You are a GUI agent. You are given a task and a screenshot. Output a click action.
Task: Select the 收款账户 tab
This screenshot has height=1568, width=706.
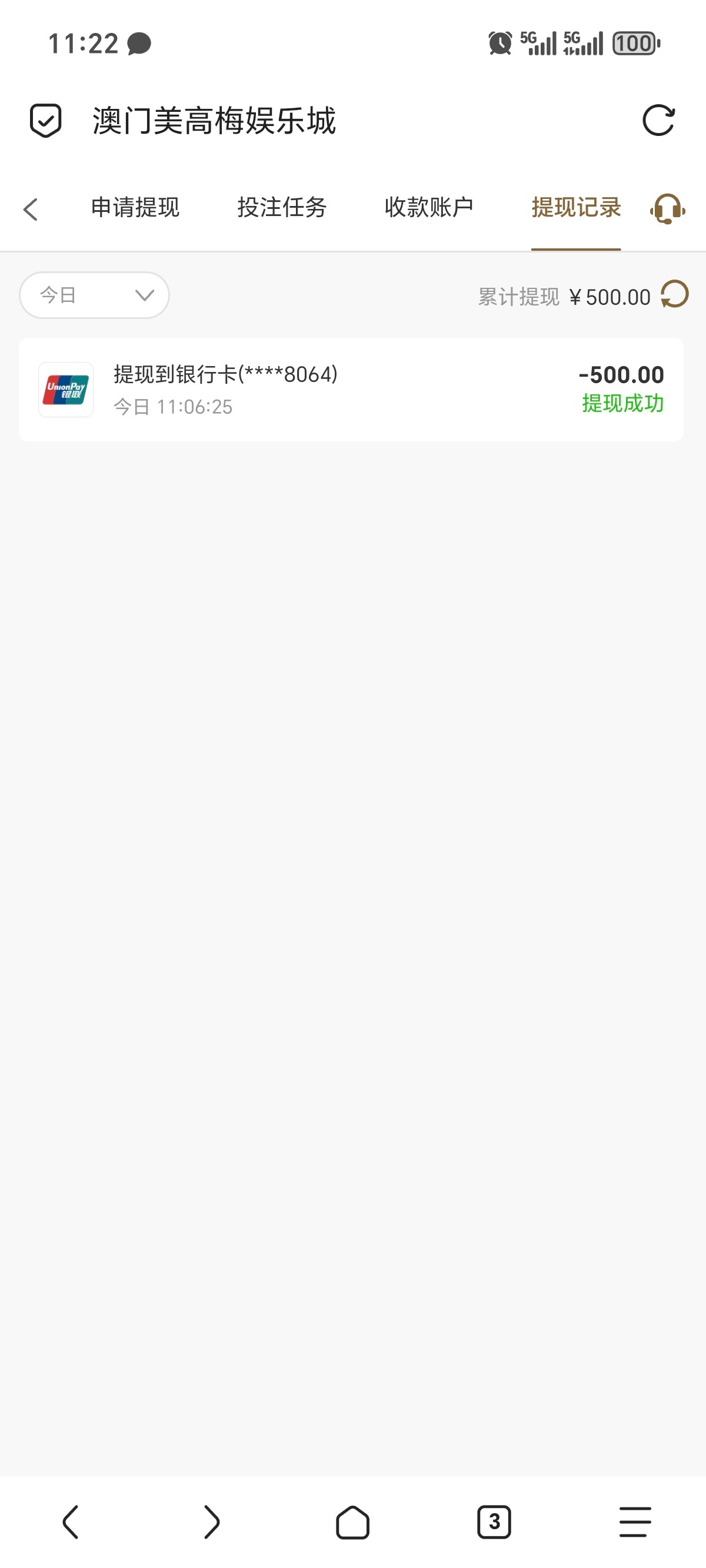(x=428, y=208)
